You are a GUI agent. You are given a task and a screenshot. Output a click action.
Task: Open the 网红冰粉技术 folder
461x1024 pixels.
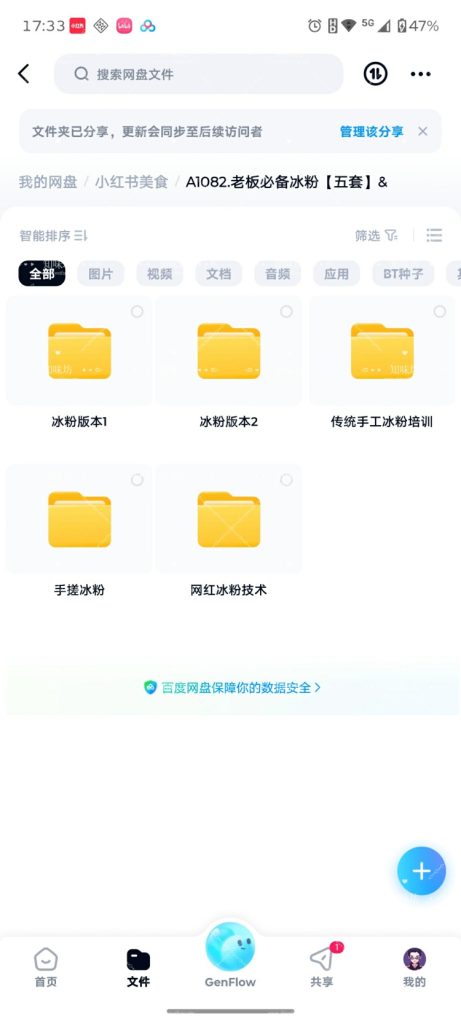(x=229, y=533)
